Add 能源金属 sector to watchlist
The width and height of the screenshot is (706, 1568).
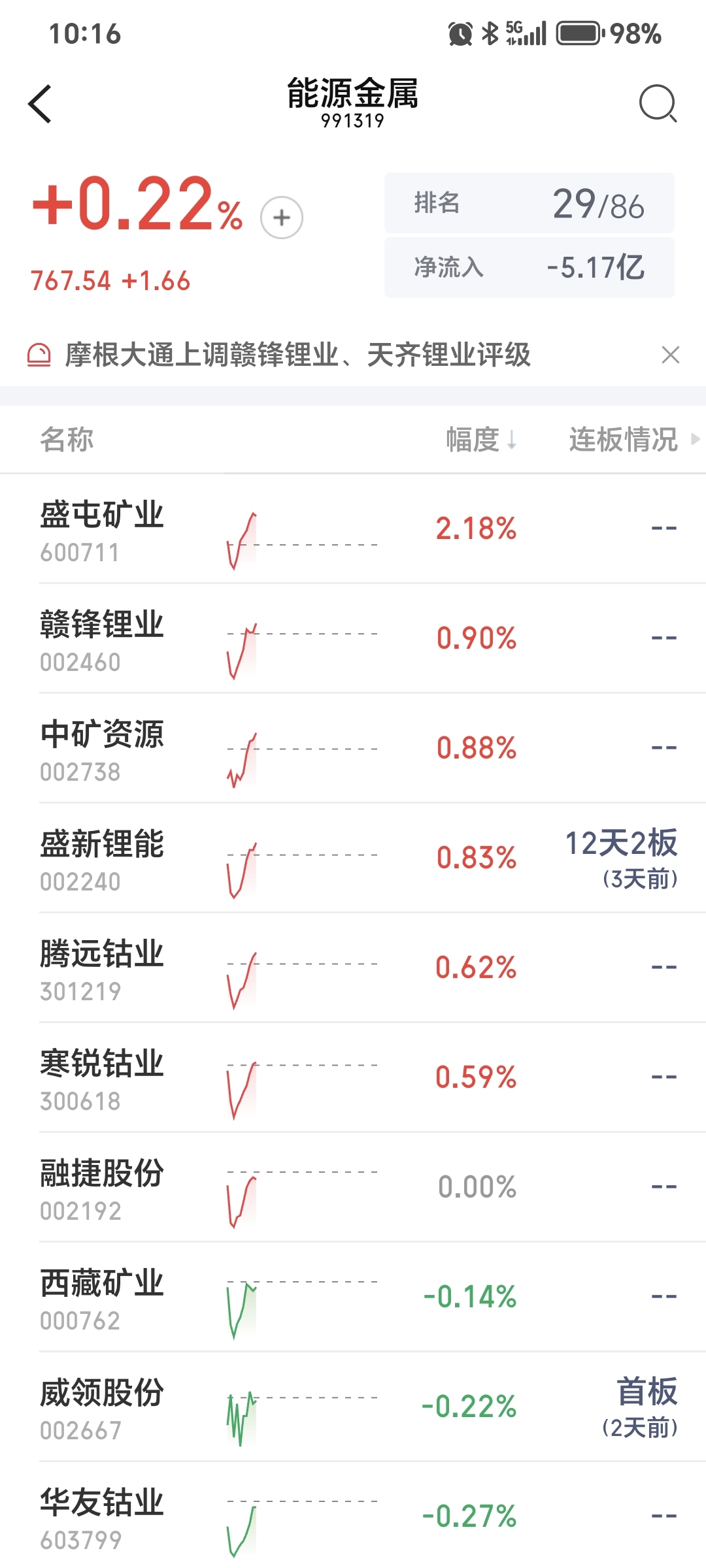pos(282,218)
